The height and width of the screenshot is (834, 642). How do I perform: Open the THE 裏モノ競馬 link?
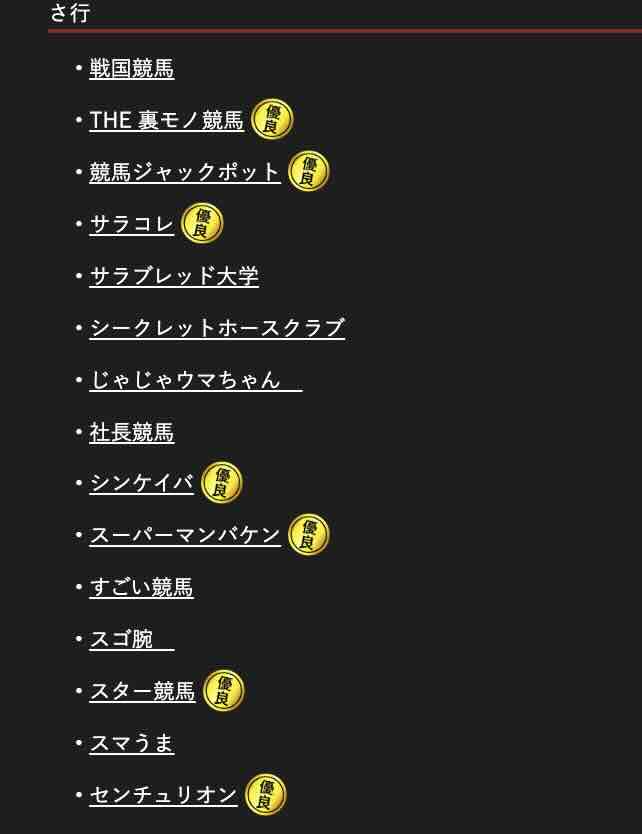coord(166,121)
